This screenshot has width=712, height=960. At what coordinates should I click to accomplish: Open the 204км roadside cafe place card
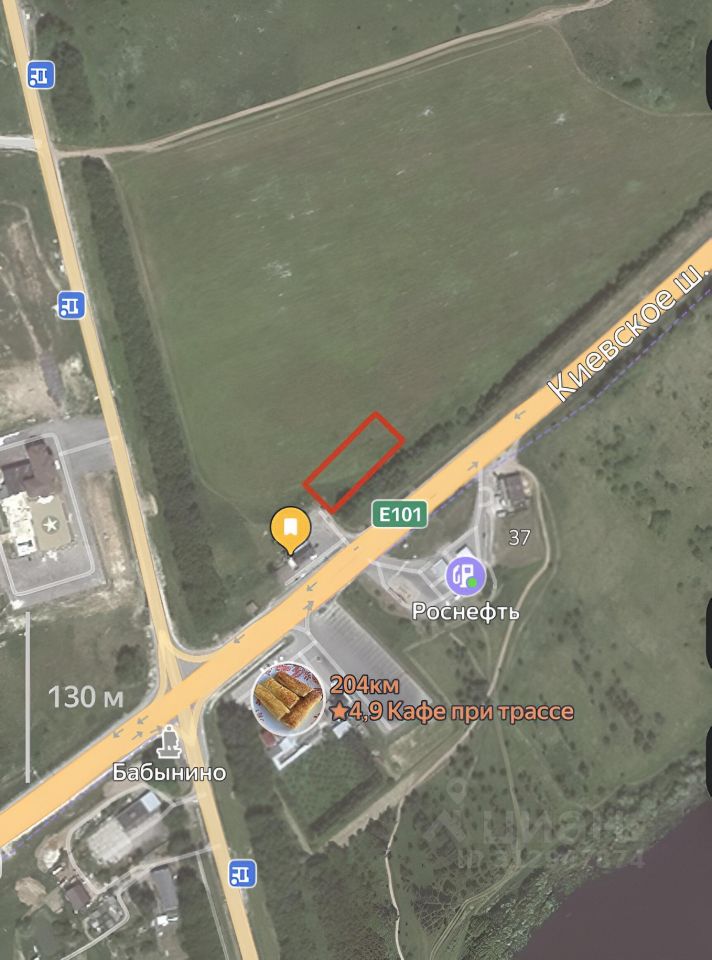click(x=287, y=699)
